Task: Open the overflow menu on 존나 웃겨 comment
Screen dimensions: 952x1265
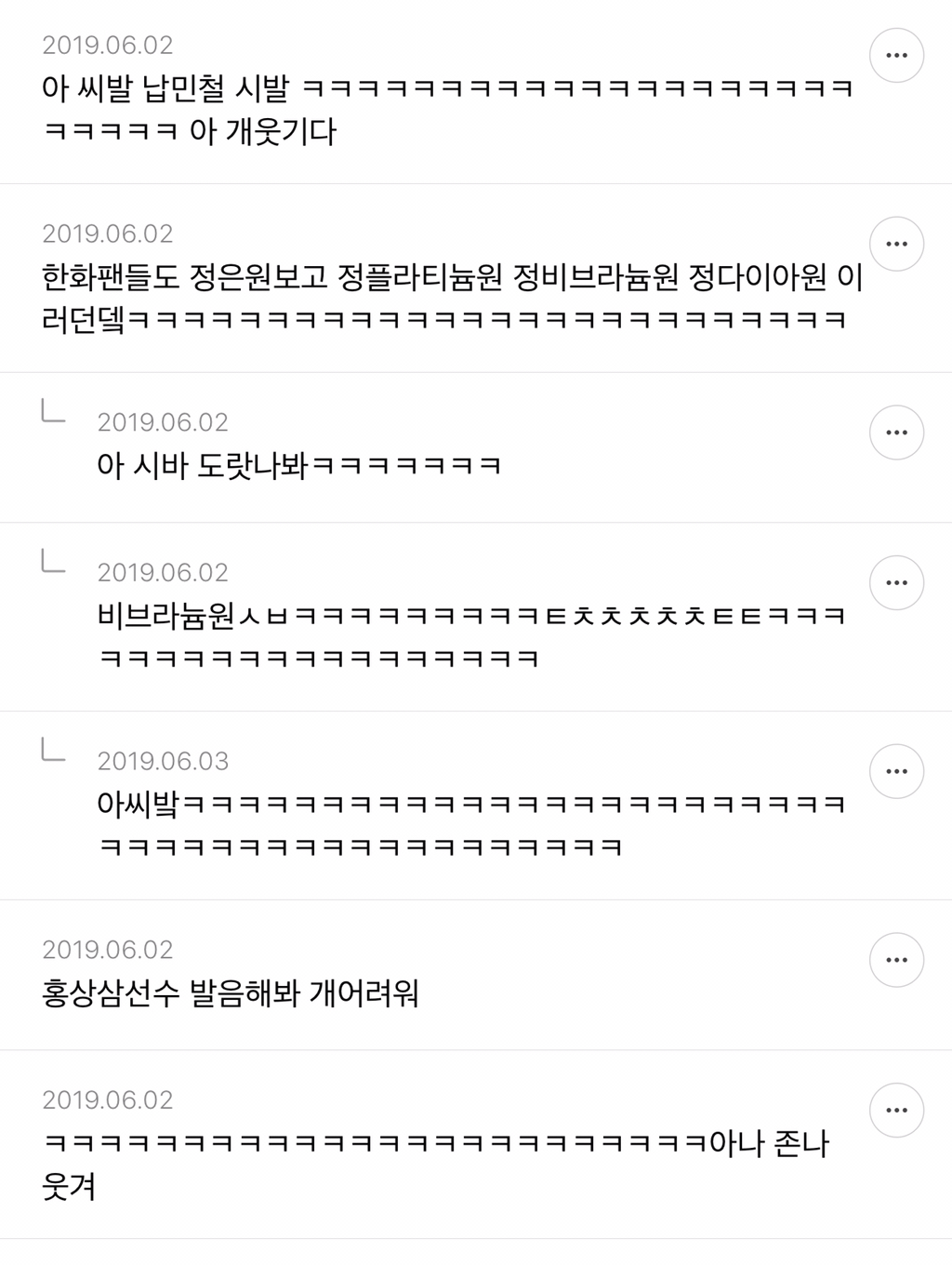Action: point(896,1111)
